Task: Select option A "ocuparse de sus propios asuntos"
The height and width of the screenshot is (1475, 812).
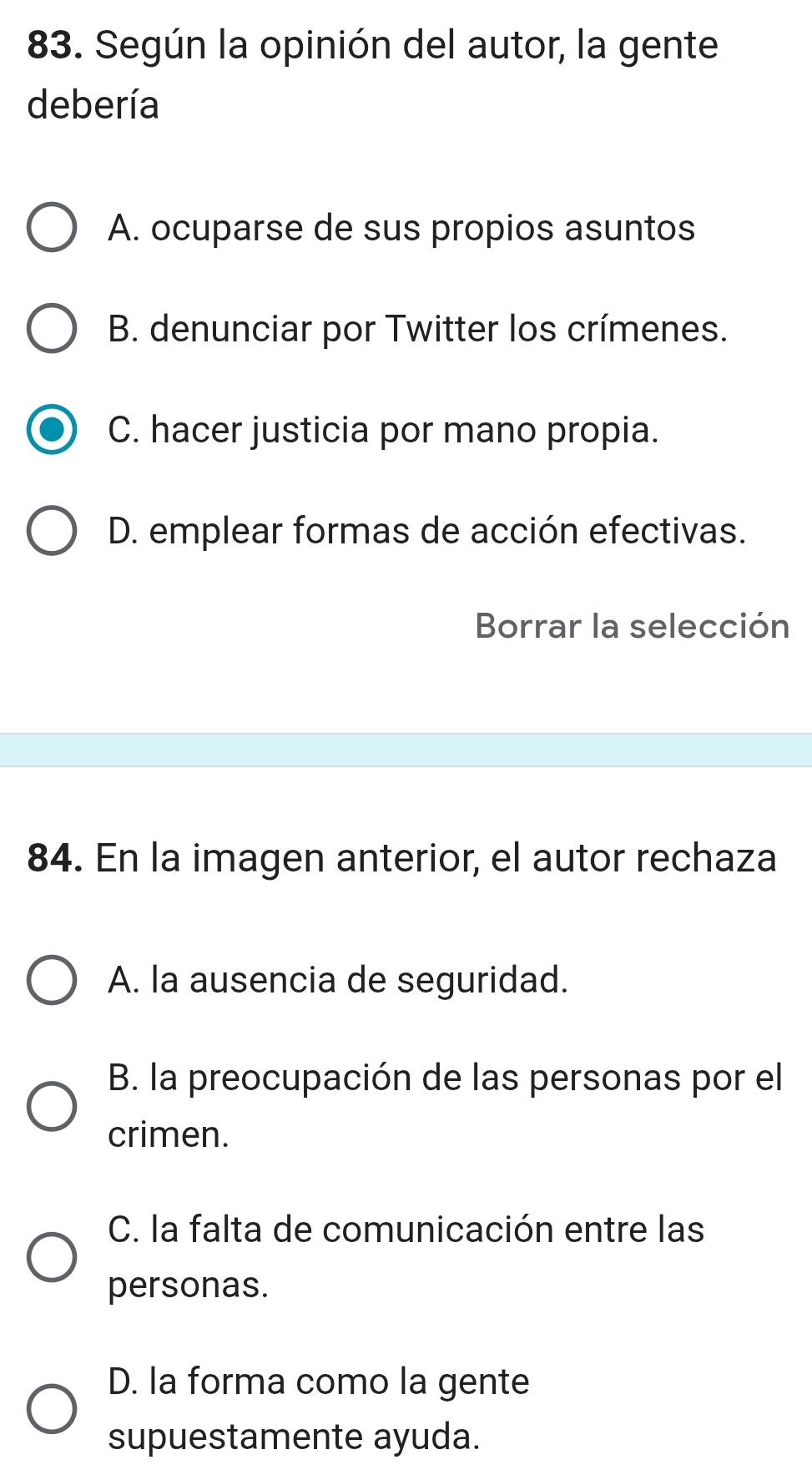Action: pyautogui.click(x=52, y=228)
